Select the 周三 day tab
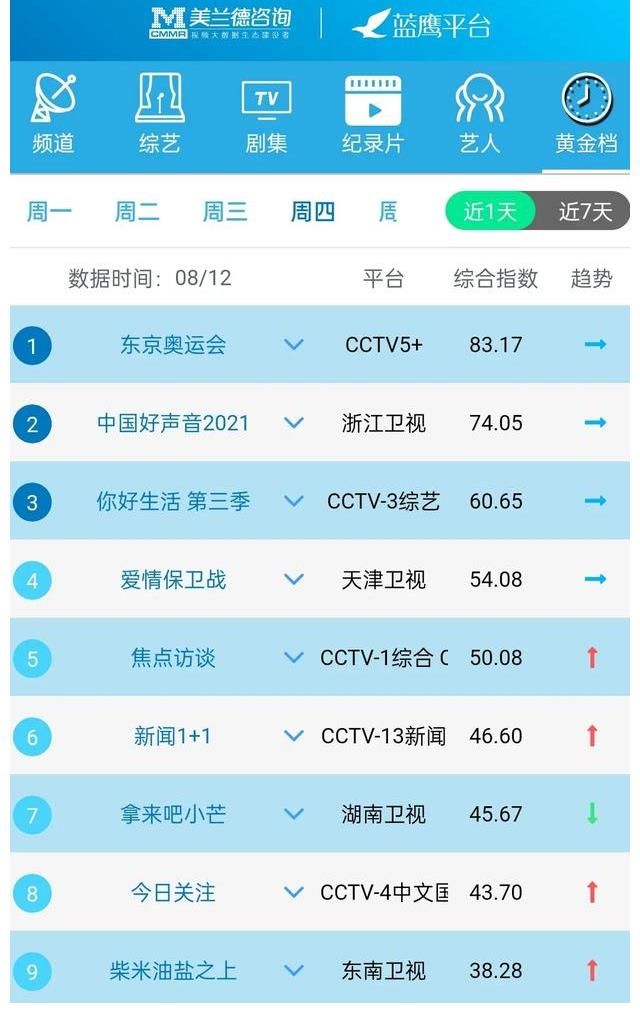This screenshot has height=1023, width=640. click(x=225, y=212)
